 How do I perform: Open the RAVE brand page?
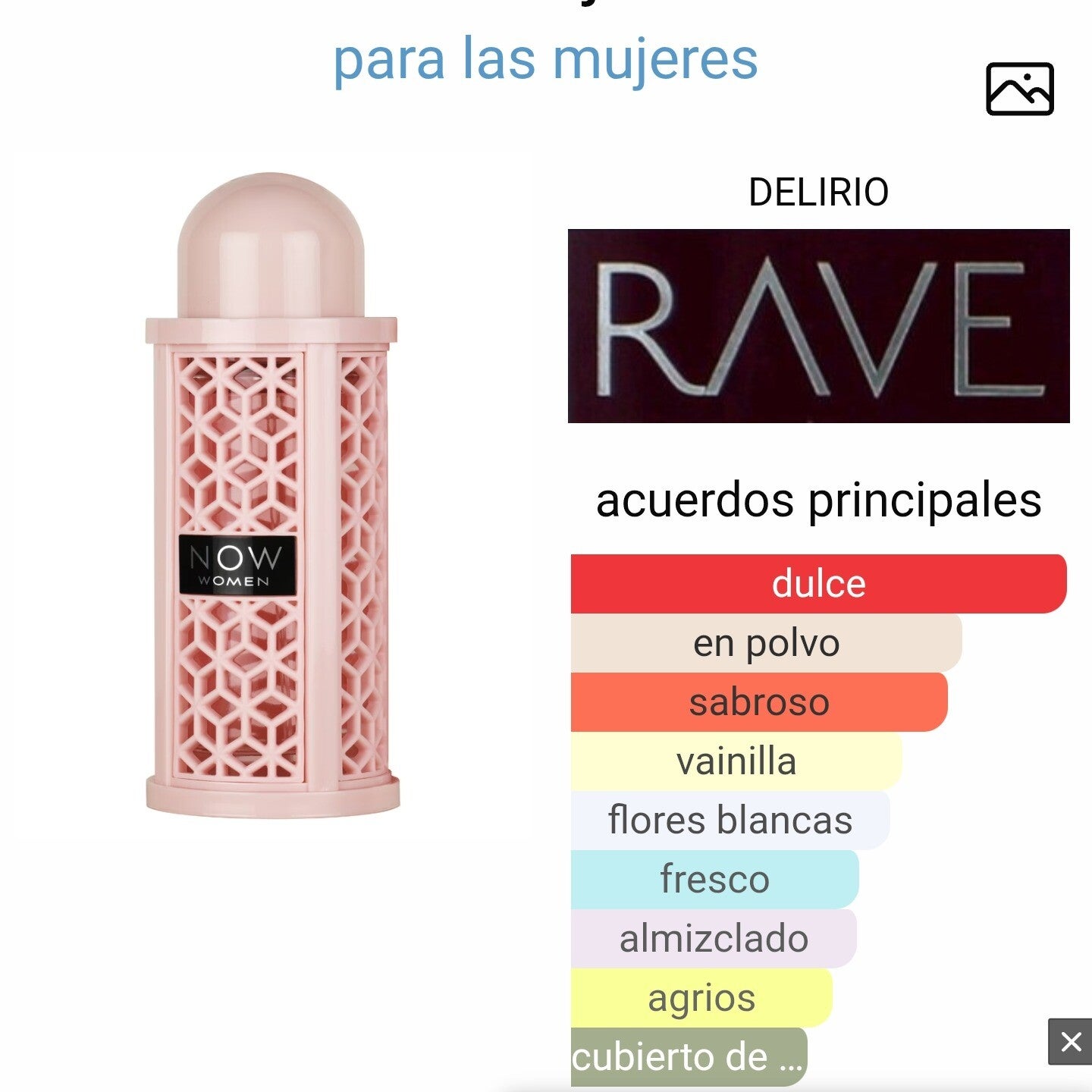[818, 326]
